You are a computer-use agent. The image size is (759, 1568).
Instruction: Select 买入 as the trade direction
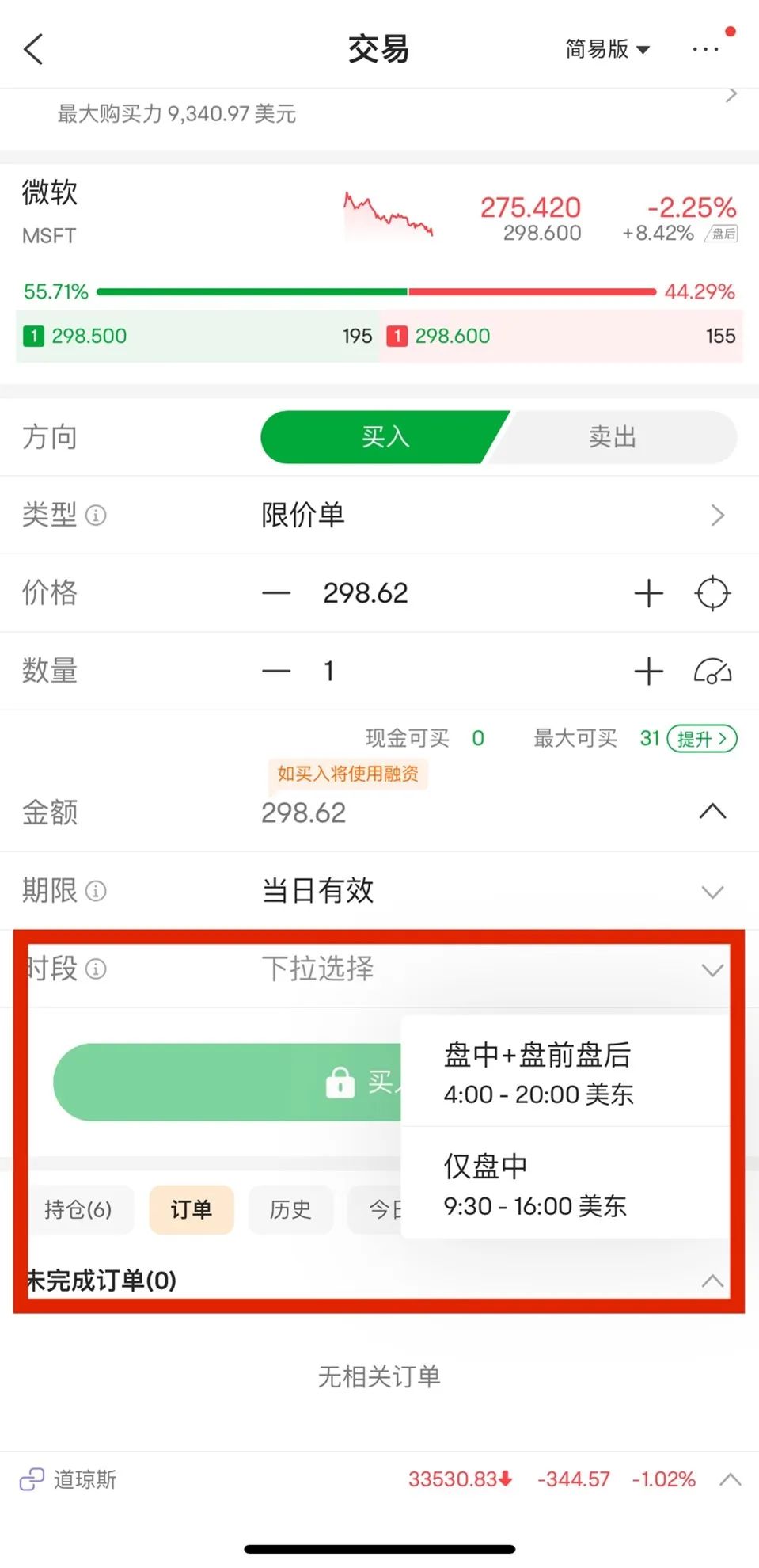pyautogui.click(x=385, y=437)
